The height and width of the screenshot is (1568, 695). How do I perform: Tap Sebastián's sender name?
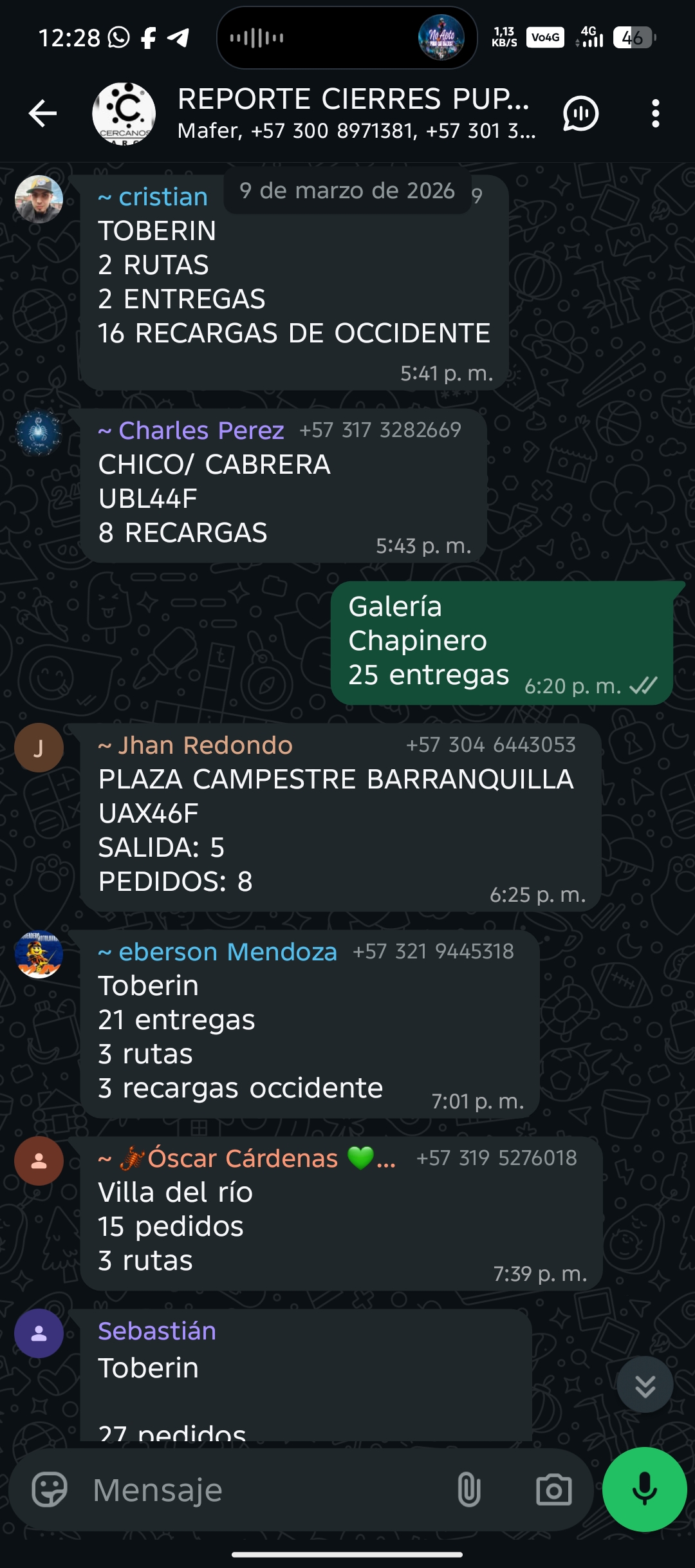(157, 1331)
